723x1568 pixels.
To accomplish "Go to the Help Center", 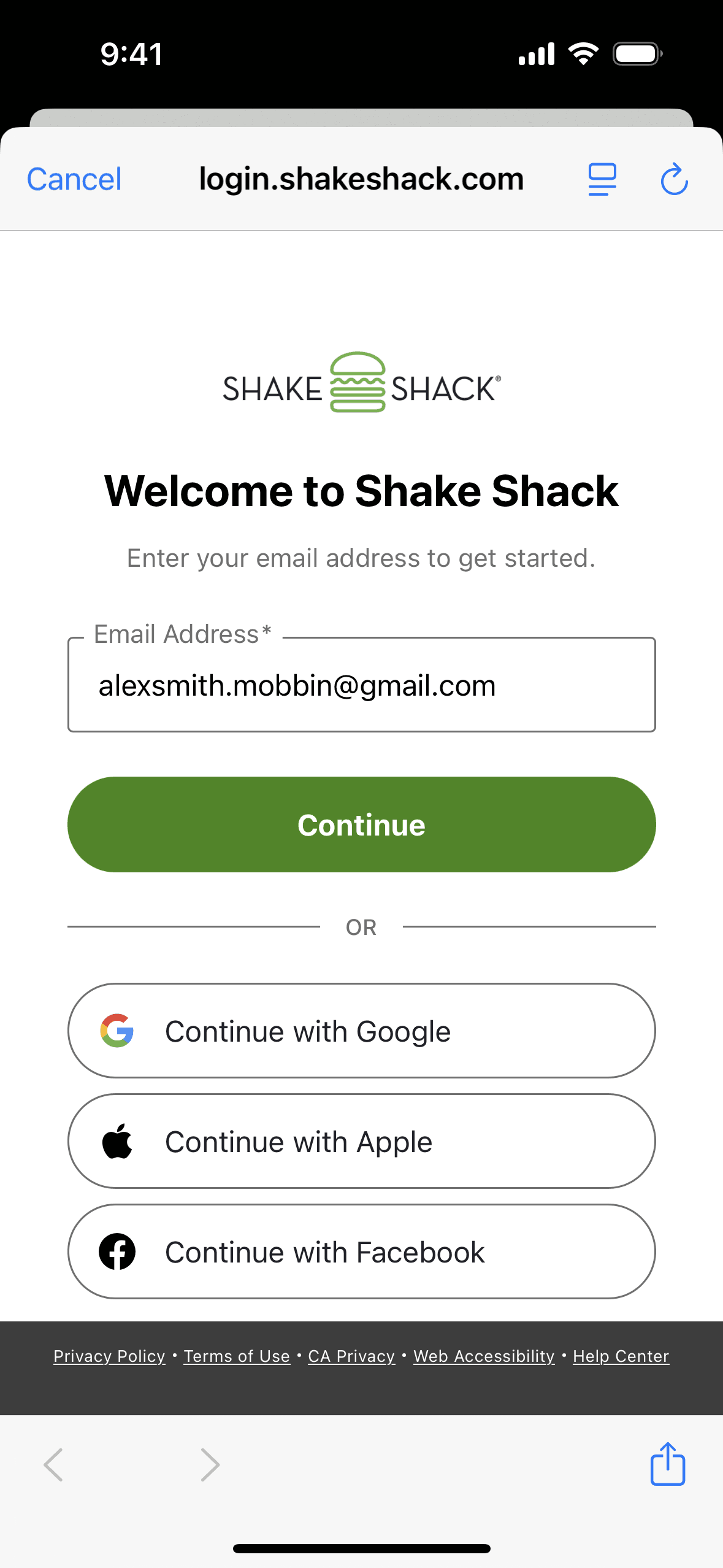I will 621,1356.
